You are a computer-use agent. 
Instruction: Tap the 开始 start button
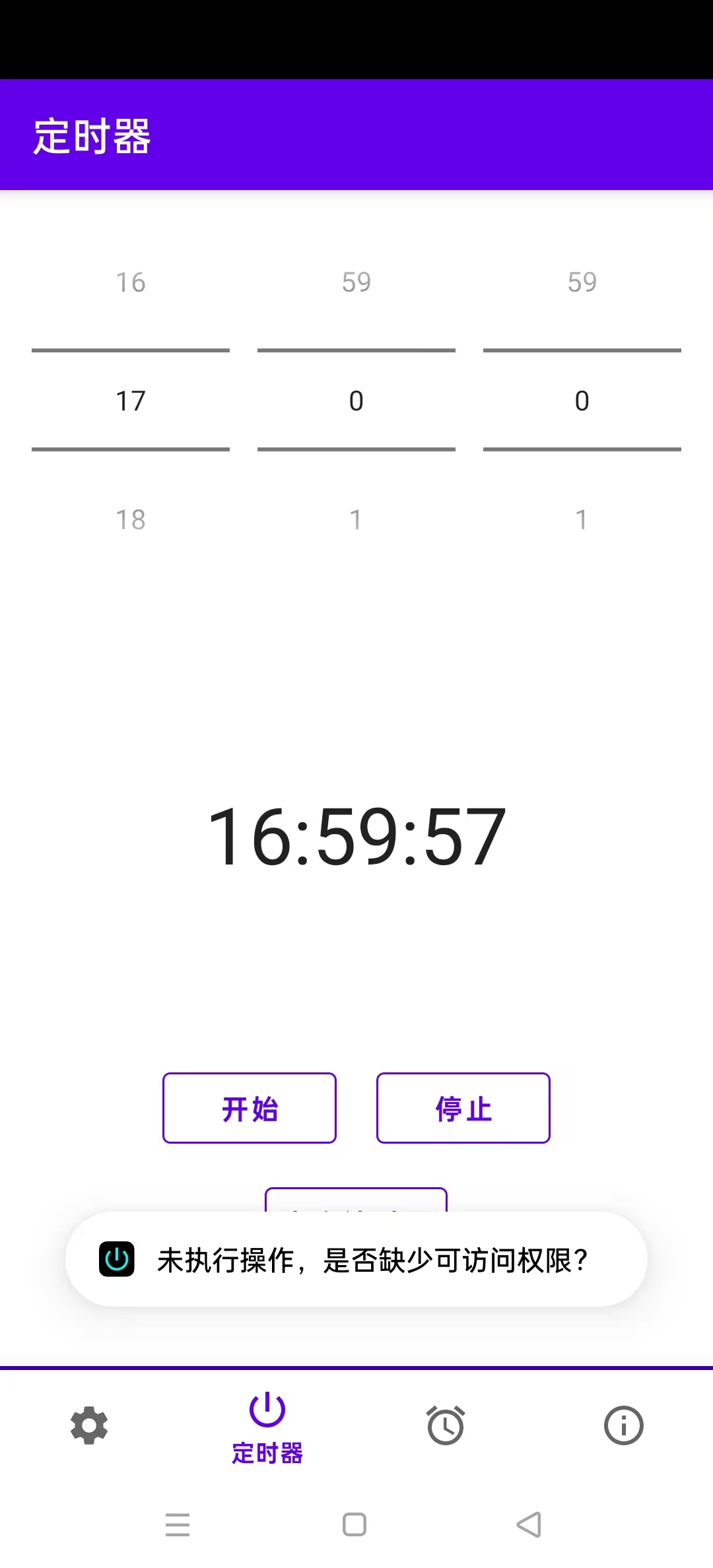point(250,1108)
